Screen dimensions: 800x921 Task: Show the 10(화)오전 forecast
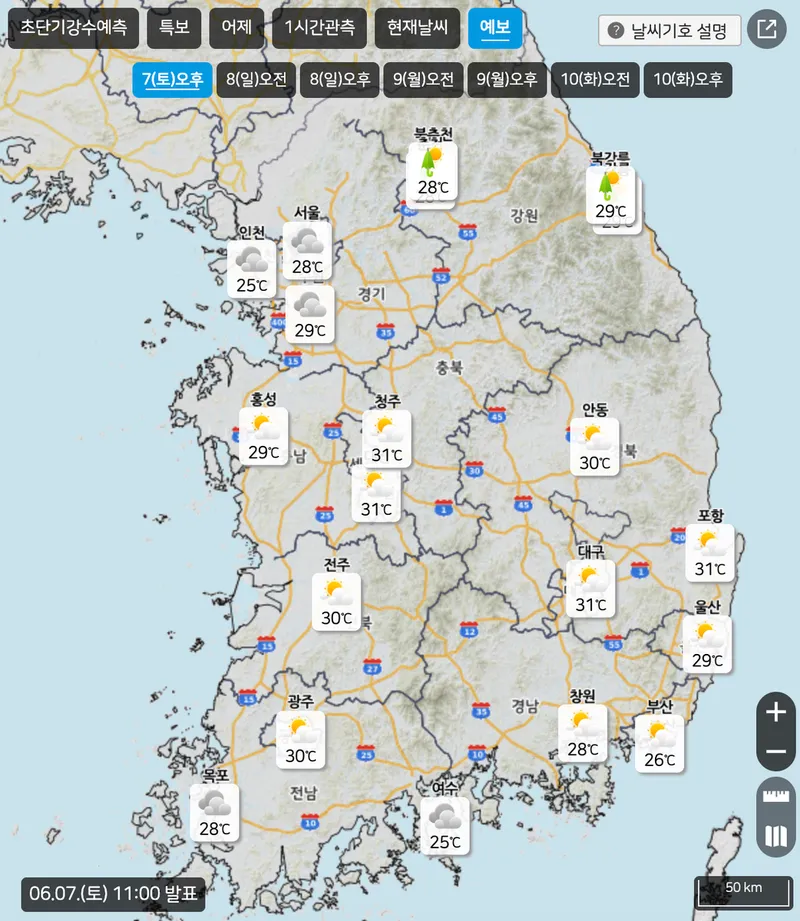(x=595, y=80)
